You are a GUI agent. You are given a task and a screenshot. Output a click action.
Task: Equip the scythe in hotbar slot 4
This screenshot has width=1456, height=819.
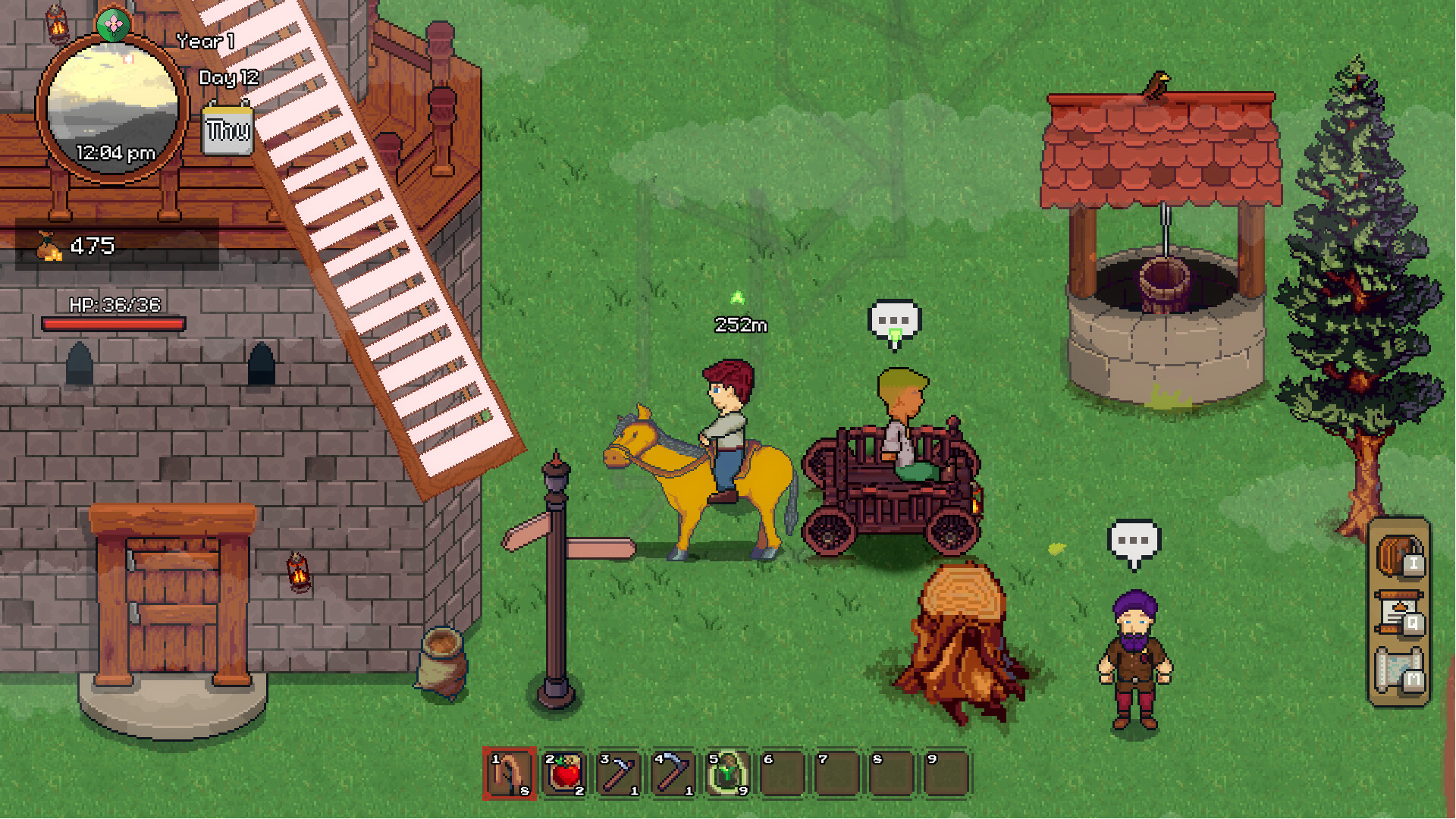coord(673,773)
